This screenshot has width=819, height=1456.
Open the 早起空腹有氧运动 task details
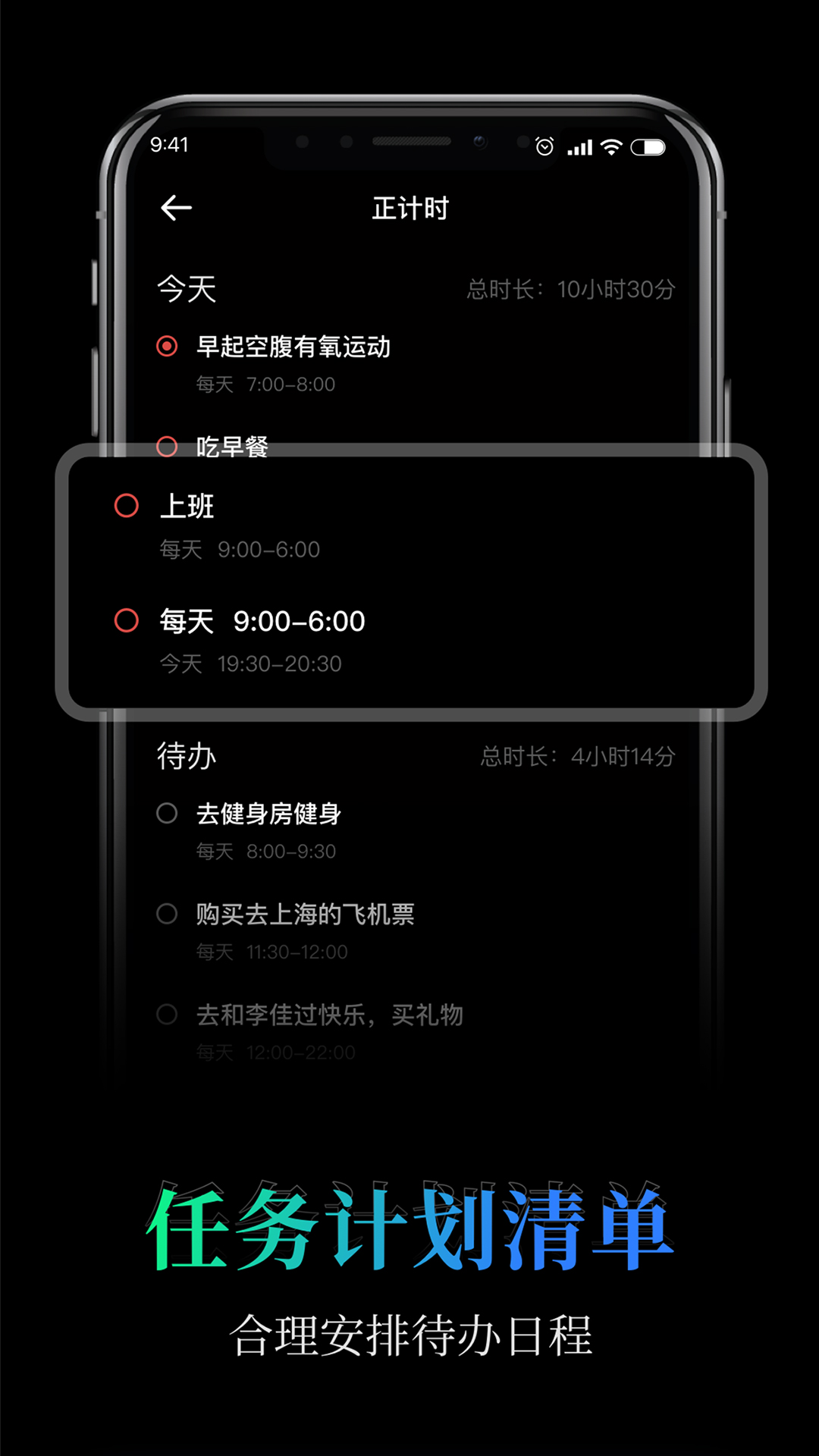click(x=293, y=347)
